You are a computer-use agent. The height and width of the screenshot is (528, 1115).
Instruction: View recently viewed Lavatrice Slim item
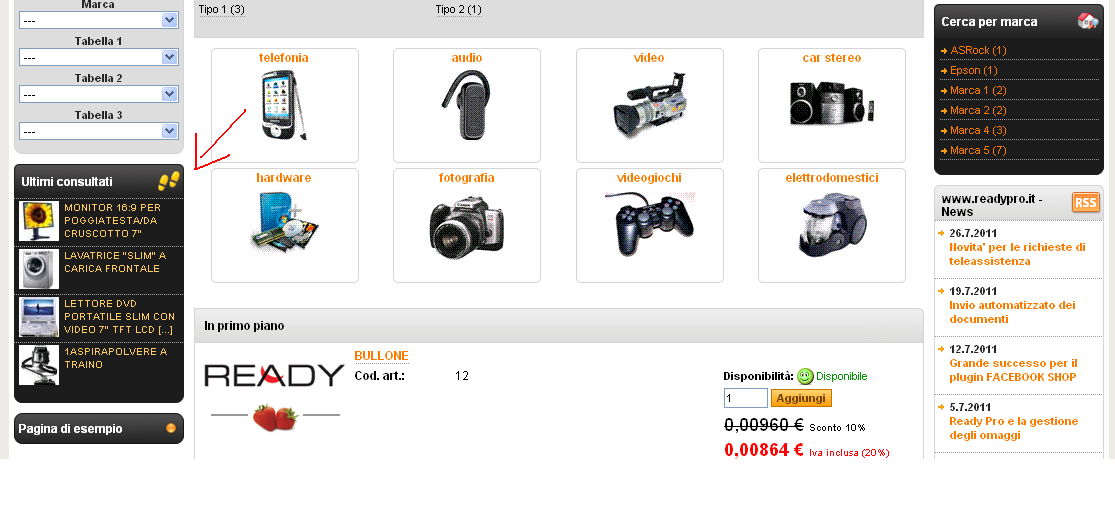click(x=115, y=262)
